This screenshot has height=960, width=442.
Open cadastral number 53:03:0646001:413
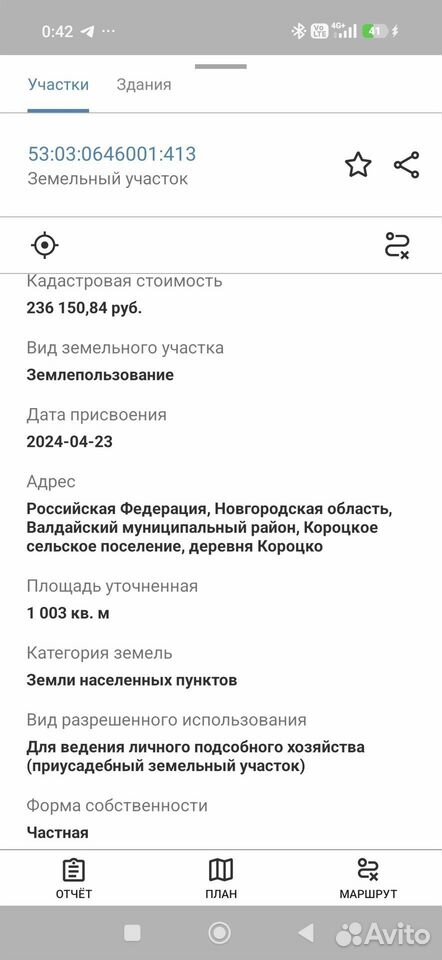(112, 154)
